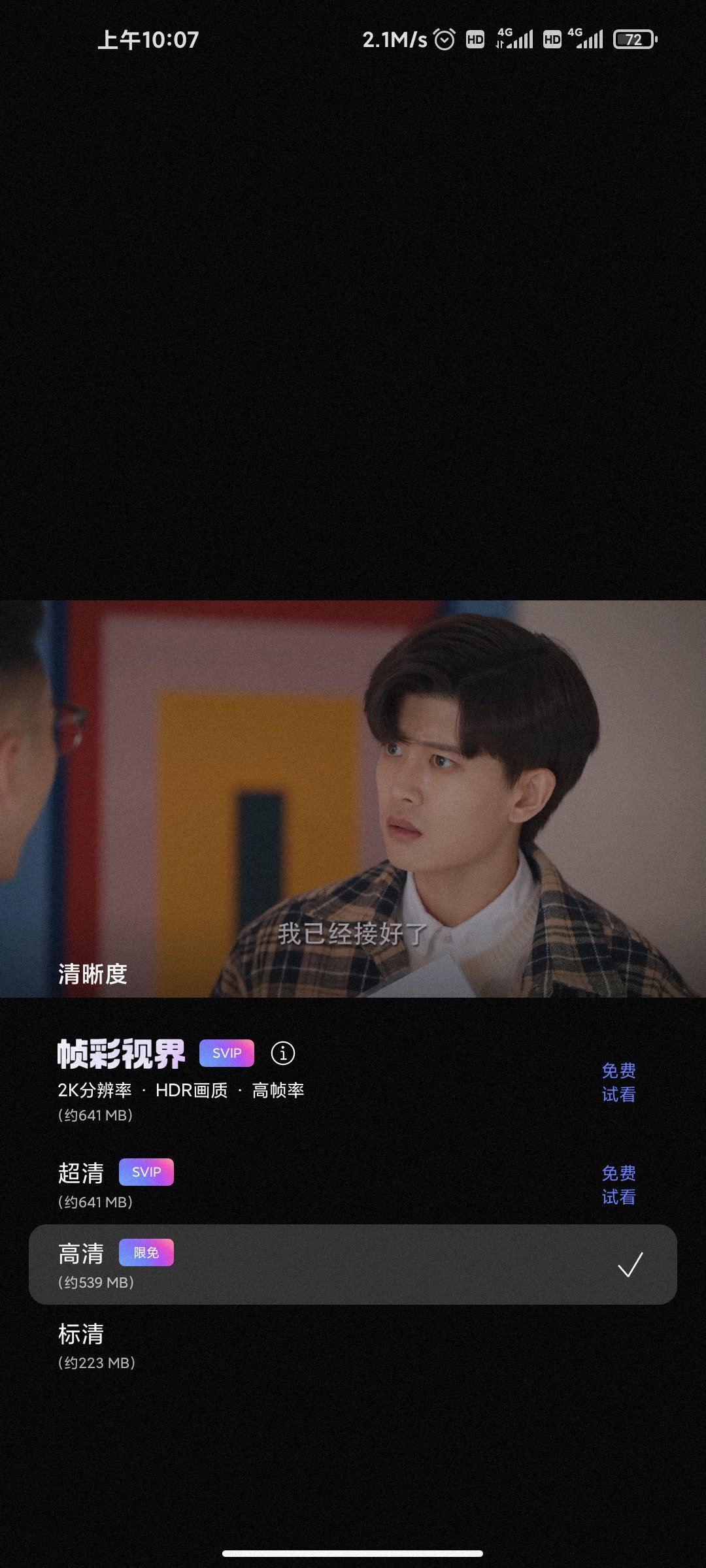Screen dimensions: 706x1568
Task: Tap 免费试看 next to 超清
Action: pyautogui.click(x=618, y=1185)
